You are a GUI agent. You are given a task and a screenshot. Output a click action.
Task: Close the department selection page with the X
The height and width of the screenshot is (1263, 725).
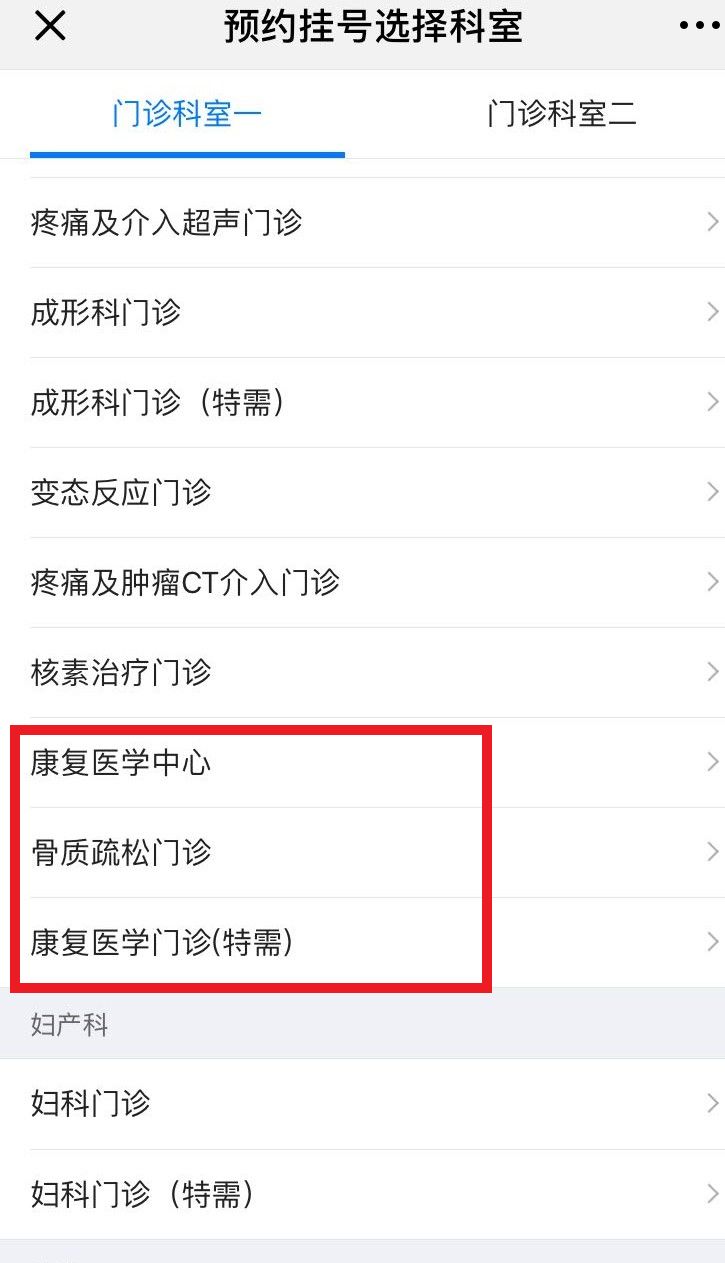click(x=49, y=26)
